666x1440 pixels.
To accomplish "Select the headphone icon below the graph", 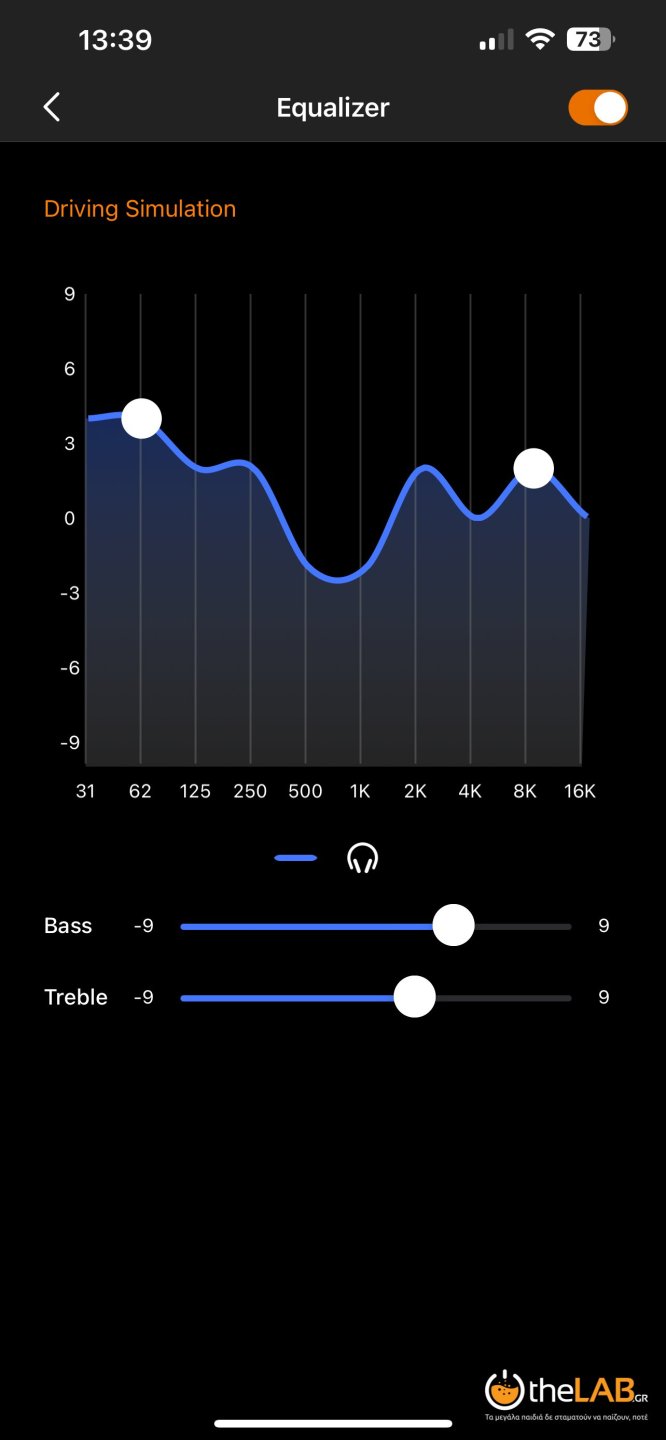I will (x=363, y=858).
